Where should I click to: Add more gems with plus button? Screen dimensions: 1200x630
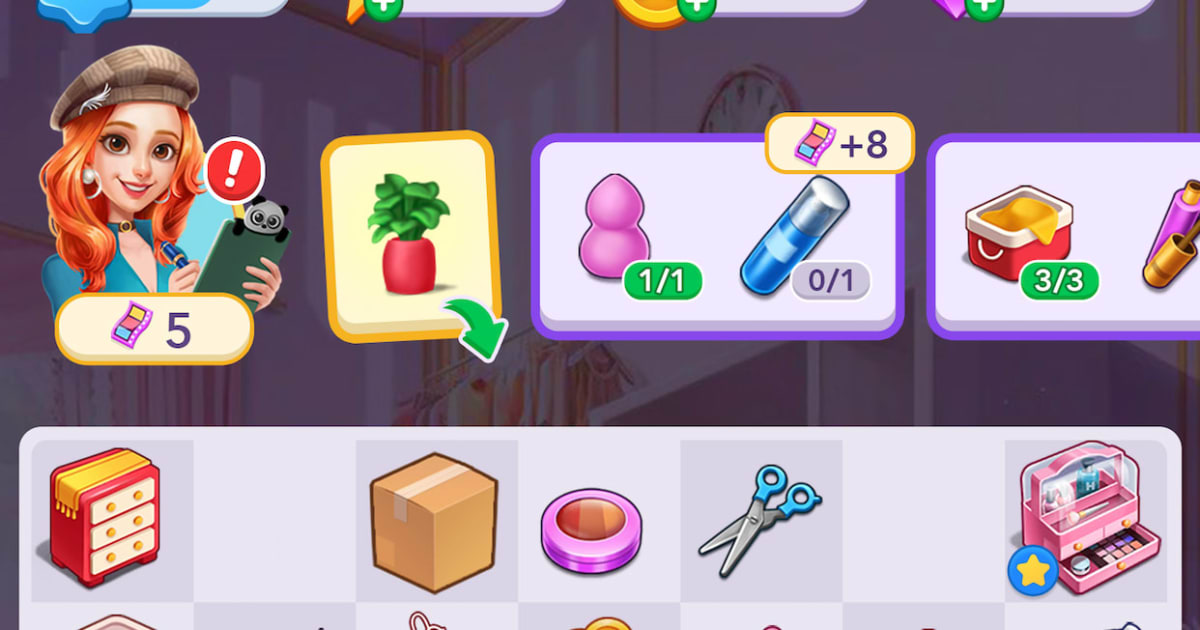(x=983, y=8)
